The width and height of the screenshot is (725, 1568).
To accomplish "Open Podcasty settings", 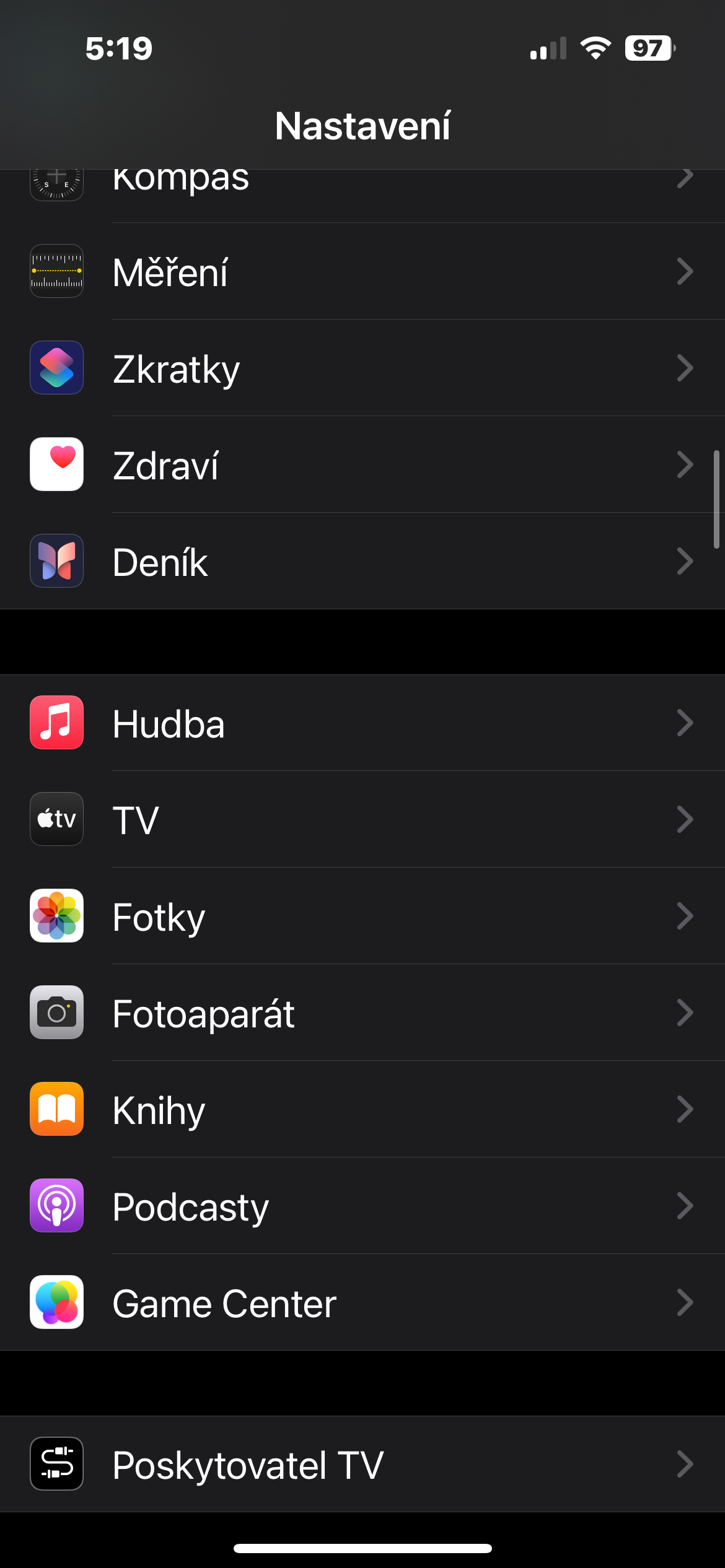I will pos(362,1206).
